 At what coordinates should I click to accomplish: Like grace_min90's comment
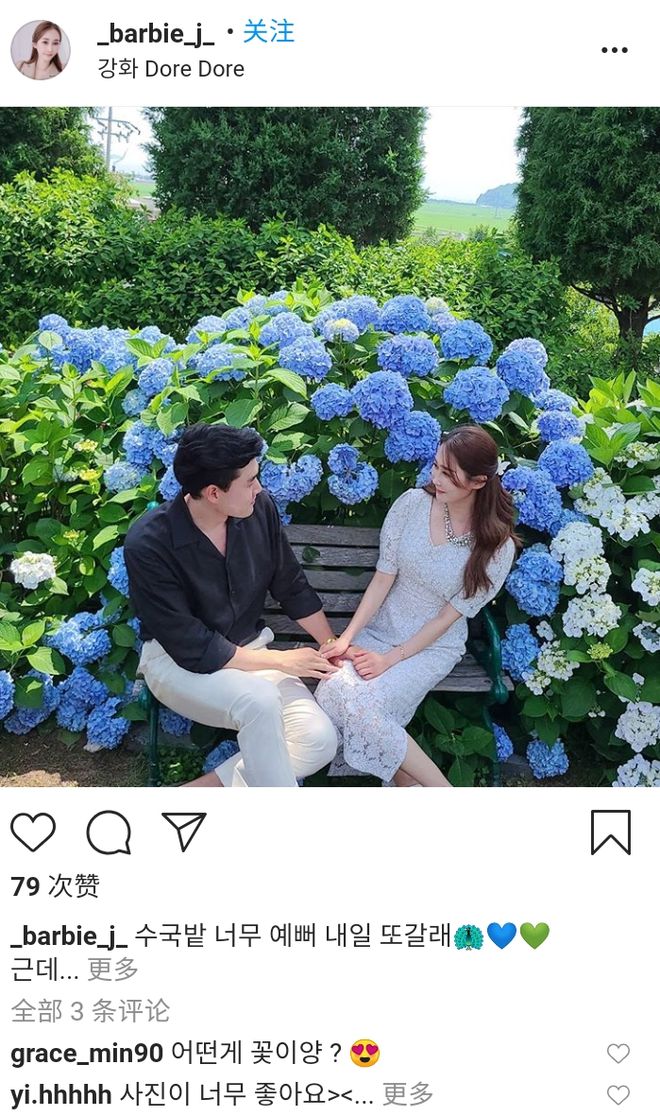pos(619,1053)
